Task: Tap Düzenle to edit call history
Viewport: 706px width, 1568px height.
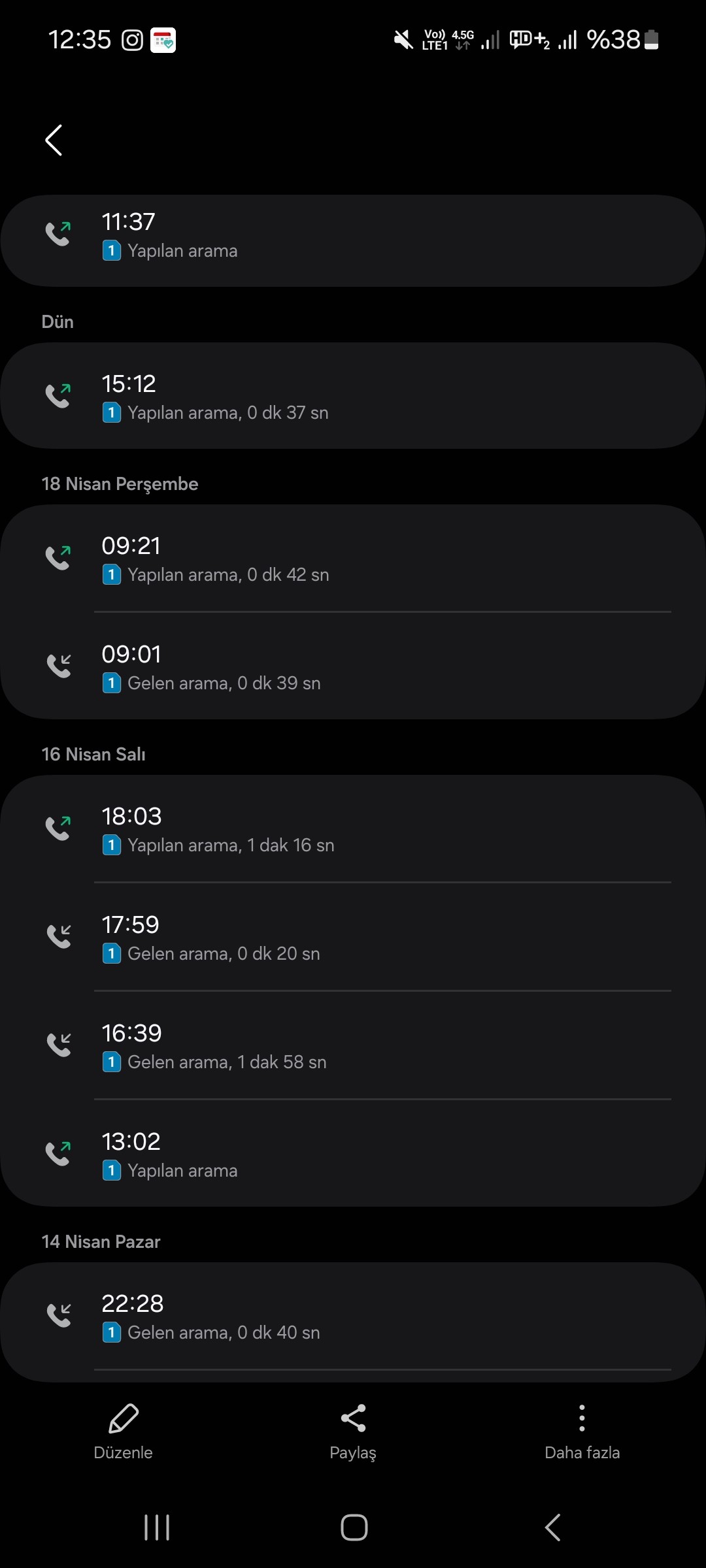Action: tap(123, 1432)
